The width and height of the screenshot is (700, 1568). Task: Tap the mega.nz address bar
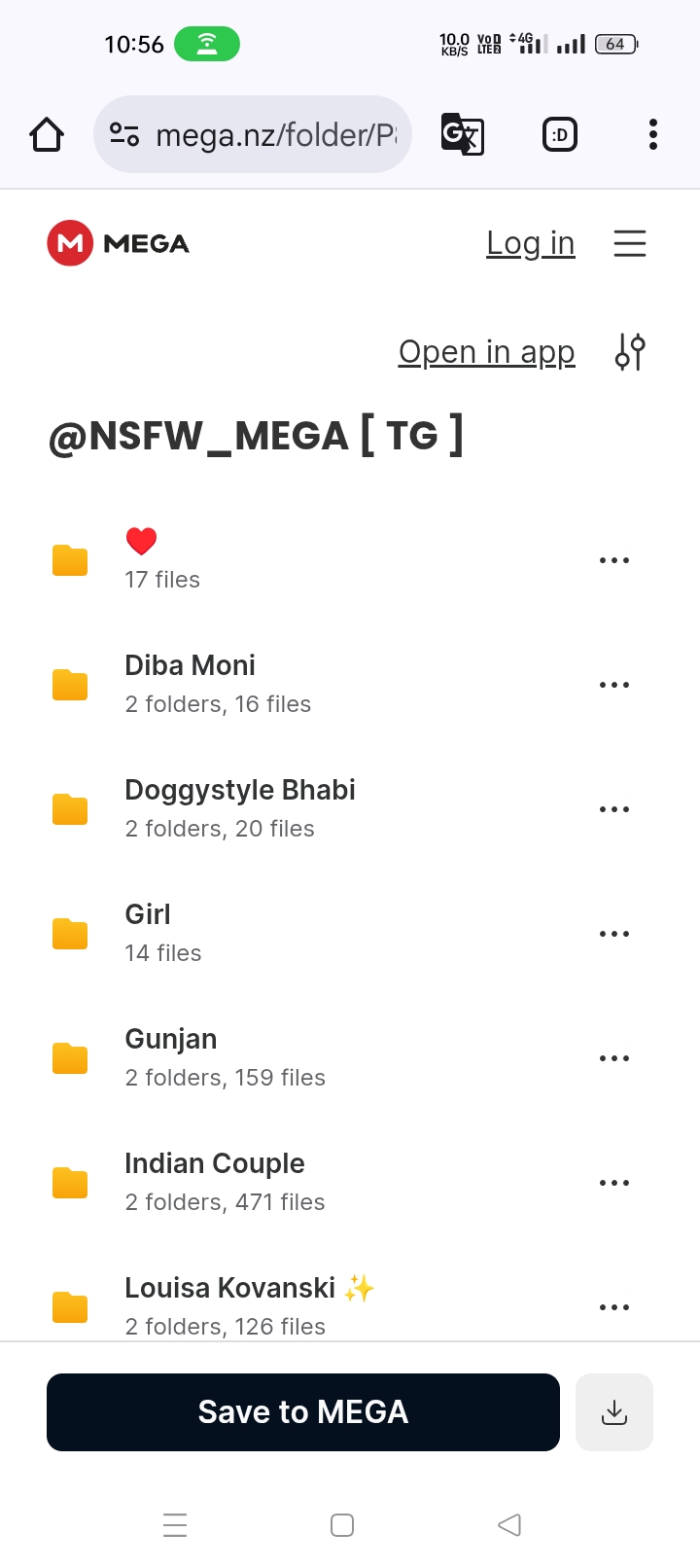(x=253, y=134)
